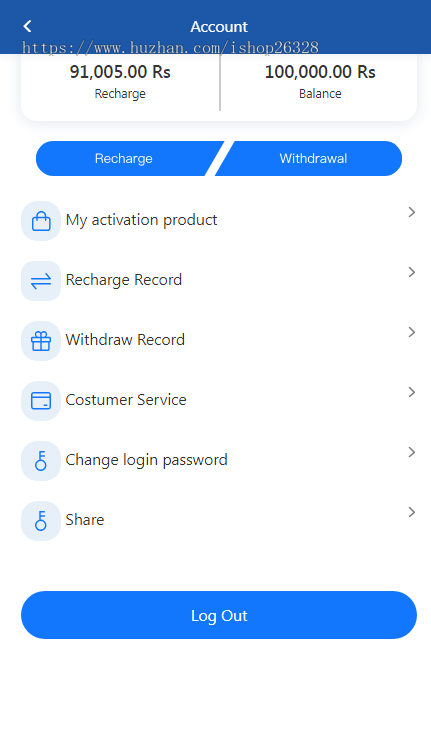Image resolution: width=431 pixels, height=740 pixels.
Task: Go back using the header arrow
Action: coord(27,26)
